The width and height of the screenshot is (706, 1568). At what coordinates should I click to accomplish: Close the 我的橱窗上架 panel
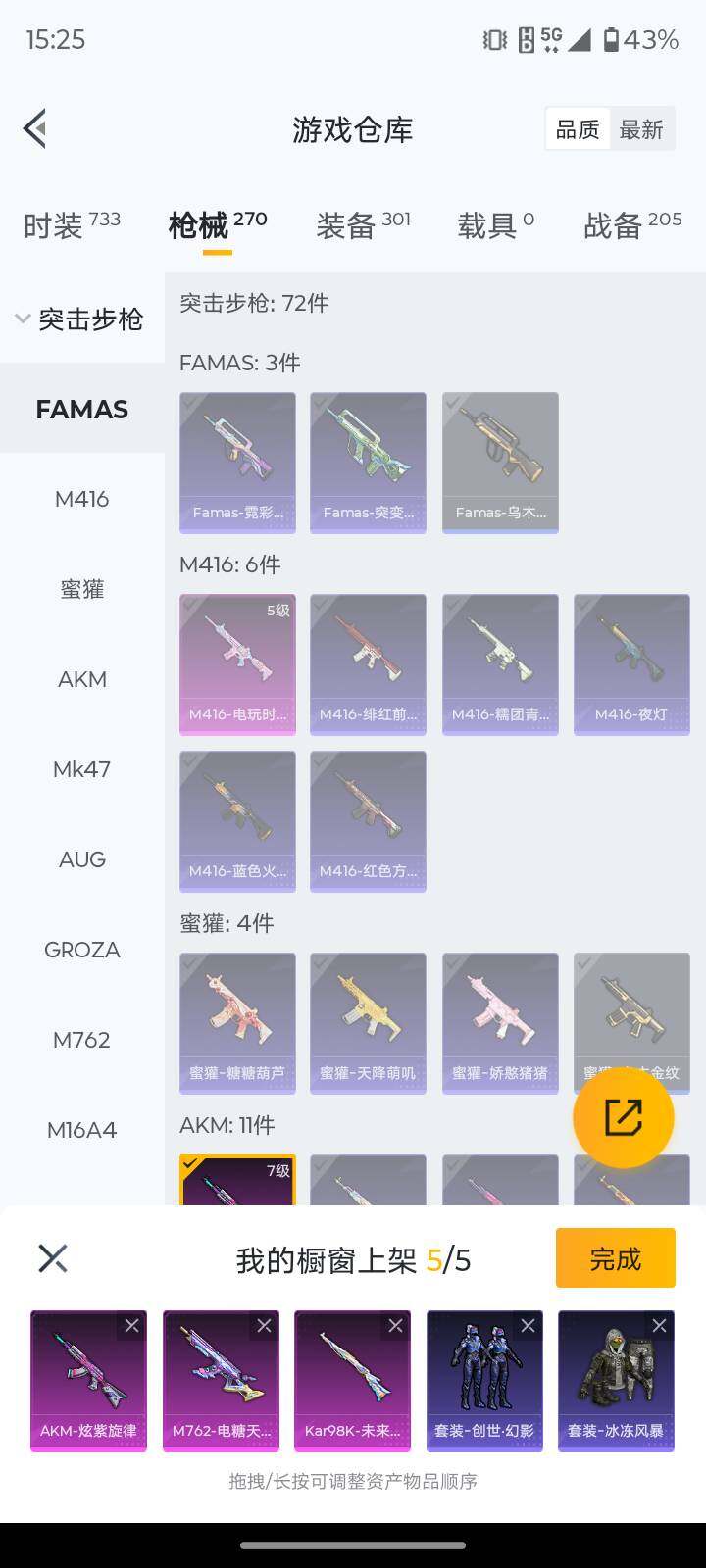click(x=53, y=1258)
